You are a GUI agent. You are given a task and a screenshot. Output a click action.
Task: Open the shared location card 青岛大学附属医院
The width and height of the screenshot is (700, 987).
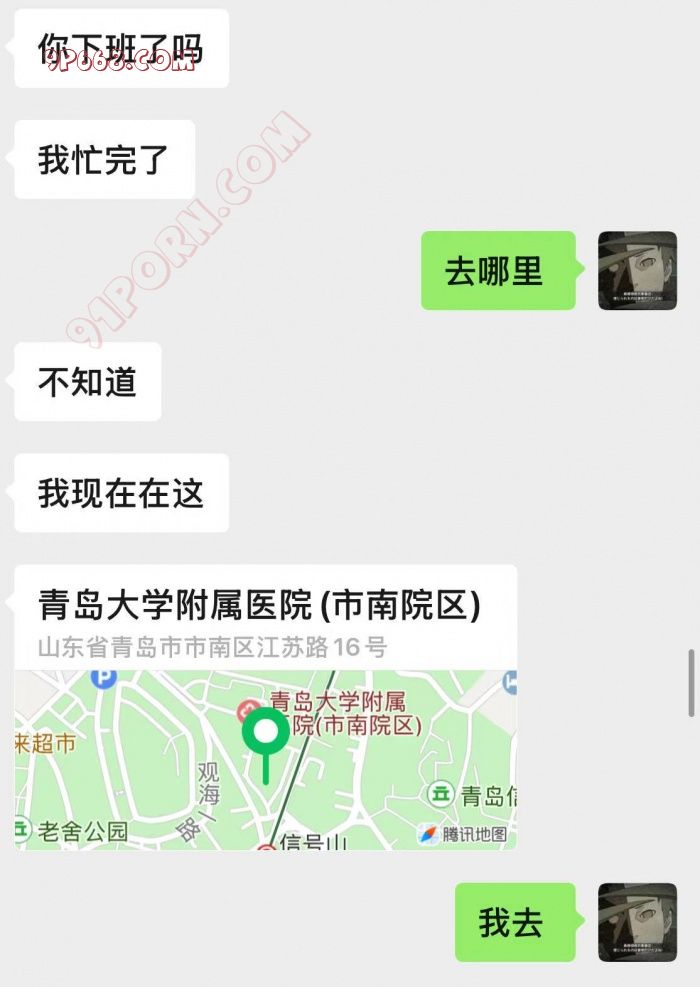click(x=265, y=707)
